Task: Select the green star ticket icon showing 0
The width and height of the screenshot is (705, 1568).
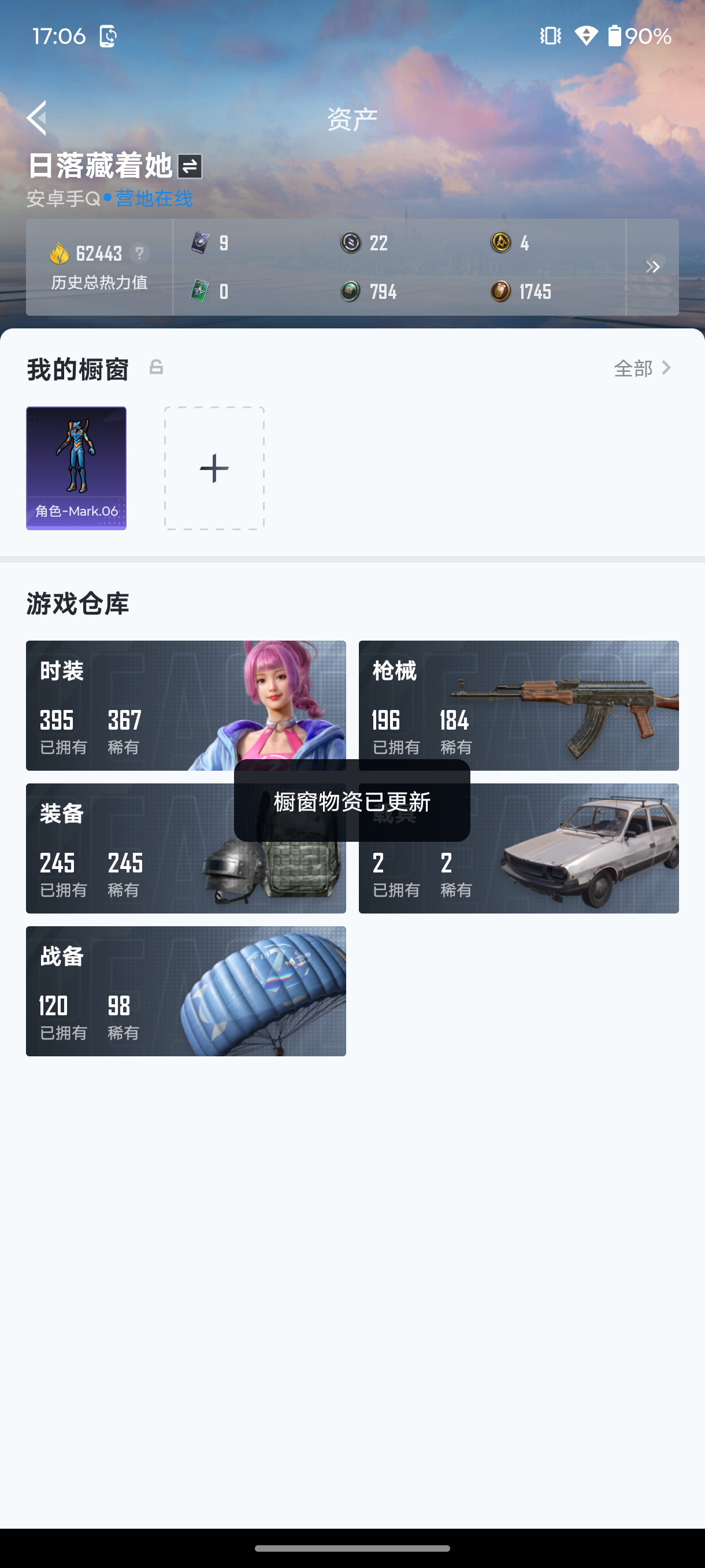Action: 199,291
